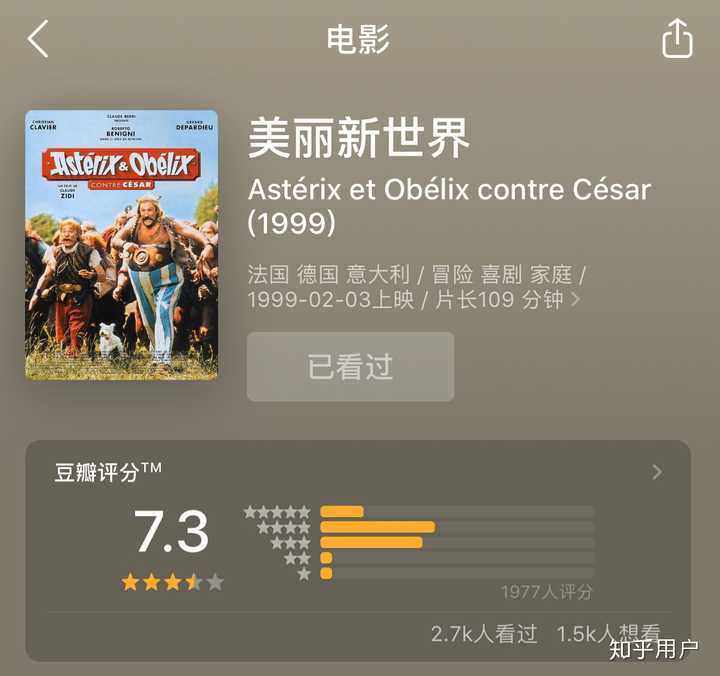Screen dimensions: 720x676
Task: Open the Astérix & Obélix movie poster
Action: [121, 244]
